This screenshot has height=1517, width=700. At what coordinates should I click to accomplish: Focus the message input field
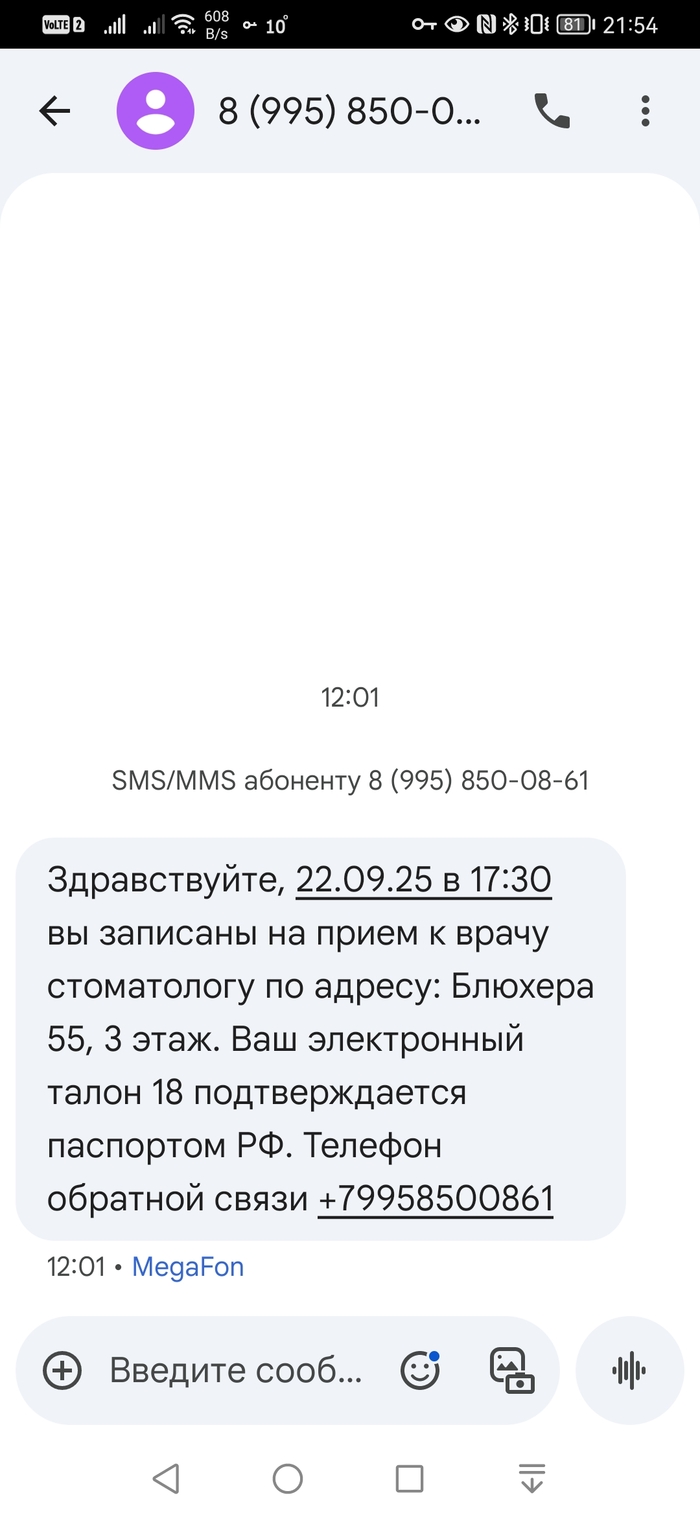tap(235, 1369)
